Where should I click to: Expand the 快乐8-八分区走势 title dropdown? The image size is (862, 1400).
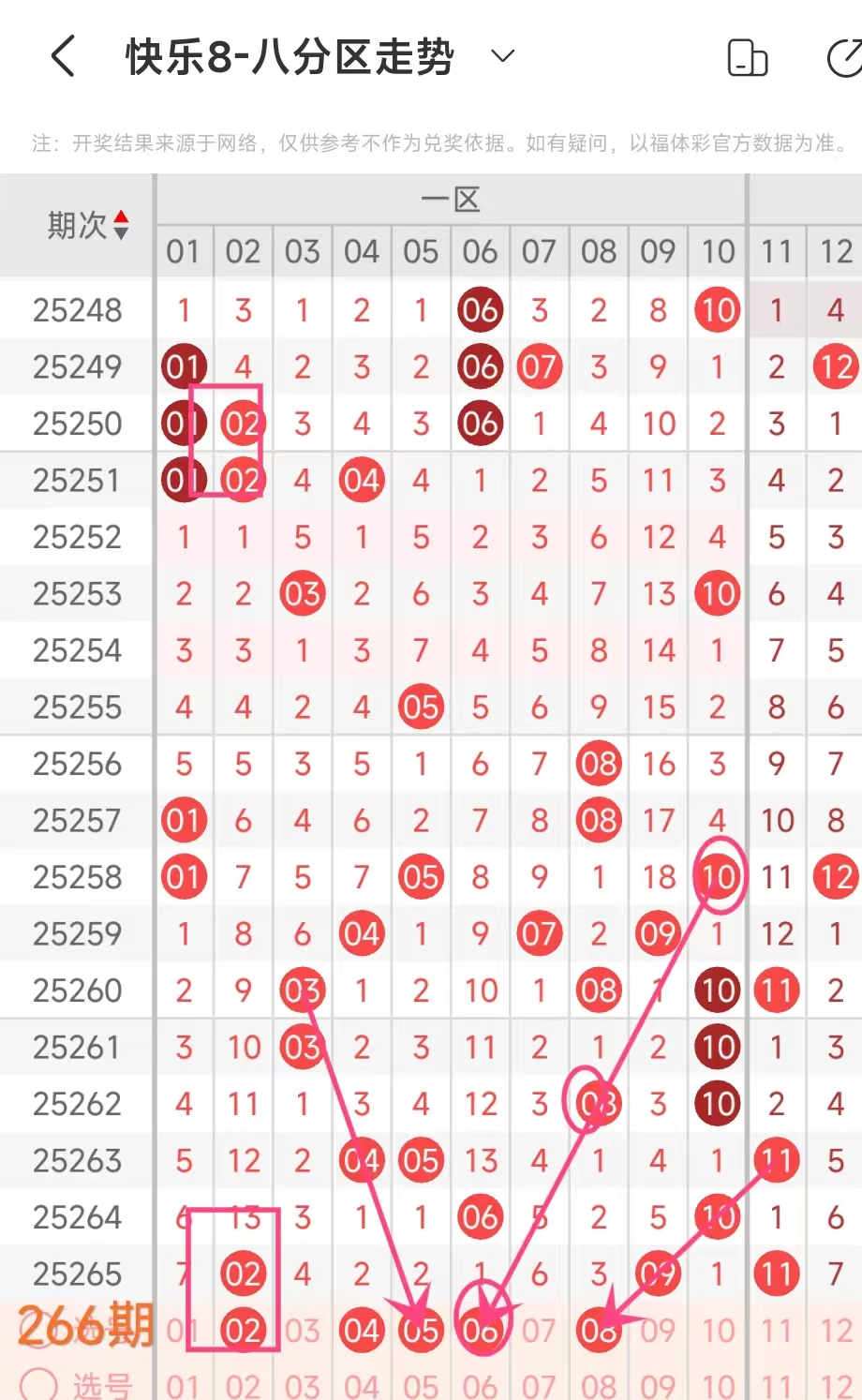pyautogui.click(x=503, y=56)
